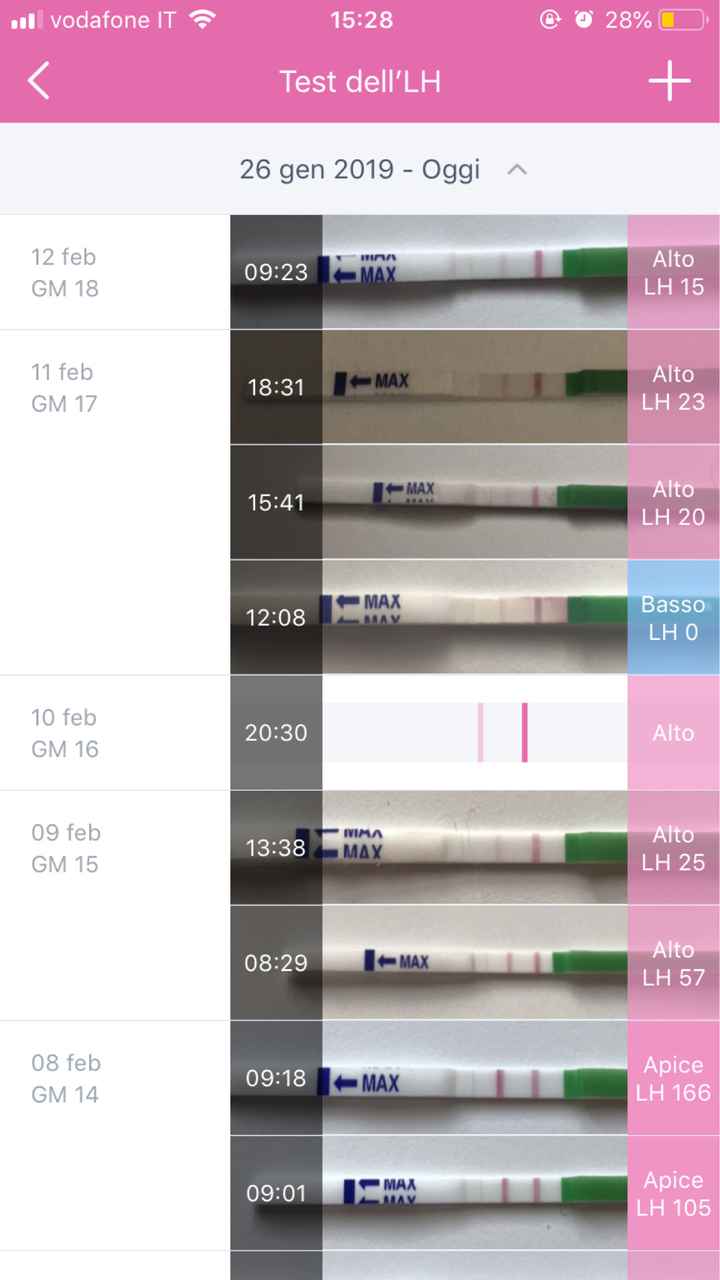View the 15:41 test with LH 20
This screenshot has height=1280, width=720.
475,502
